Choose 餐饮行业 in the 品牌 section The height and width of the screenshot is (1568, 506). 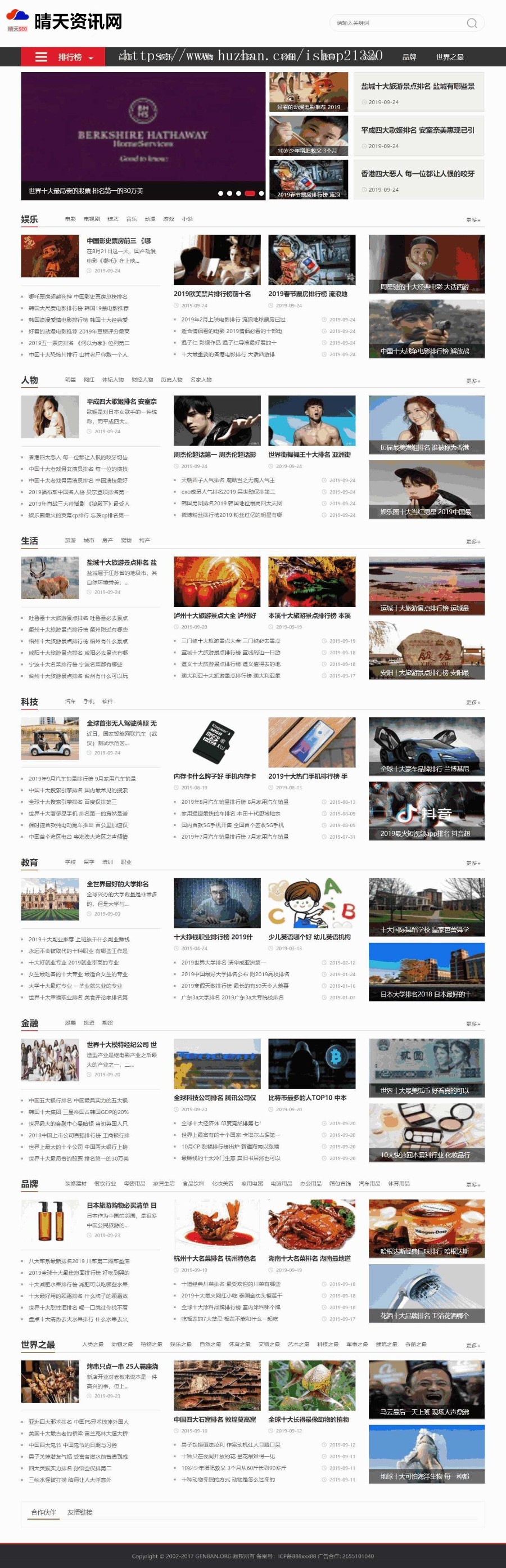105,1183
